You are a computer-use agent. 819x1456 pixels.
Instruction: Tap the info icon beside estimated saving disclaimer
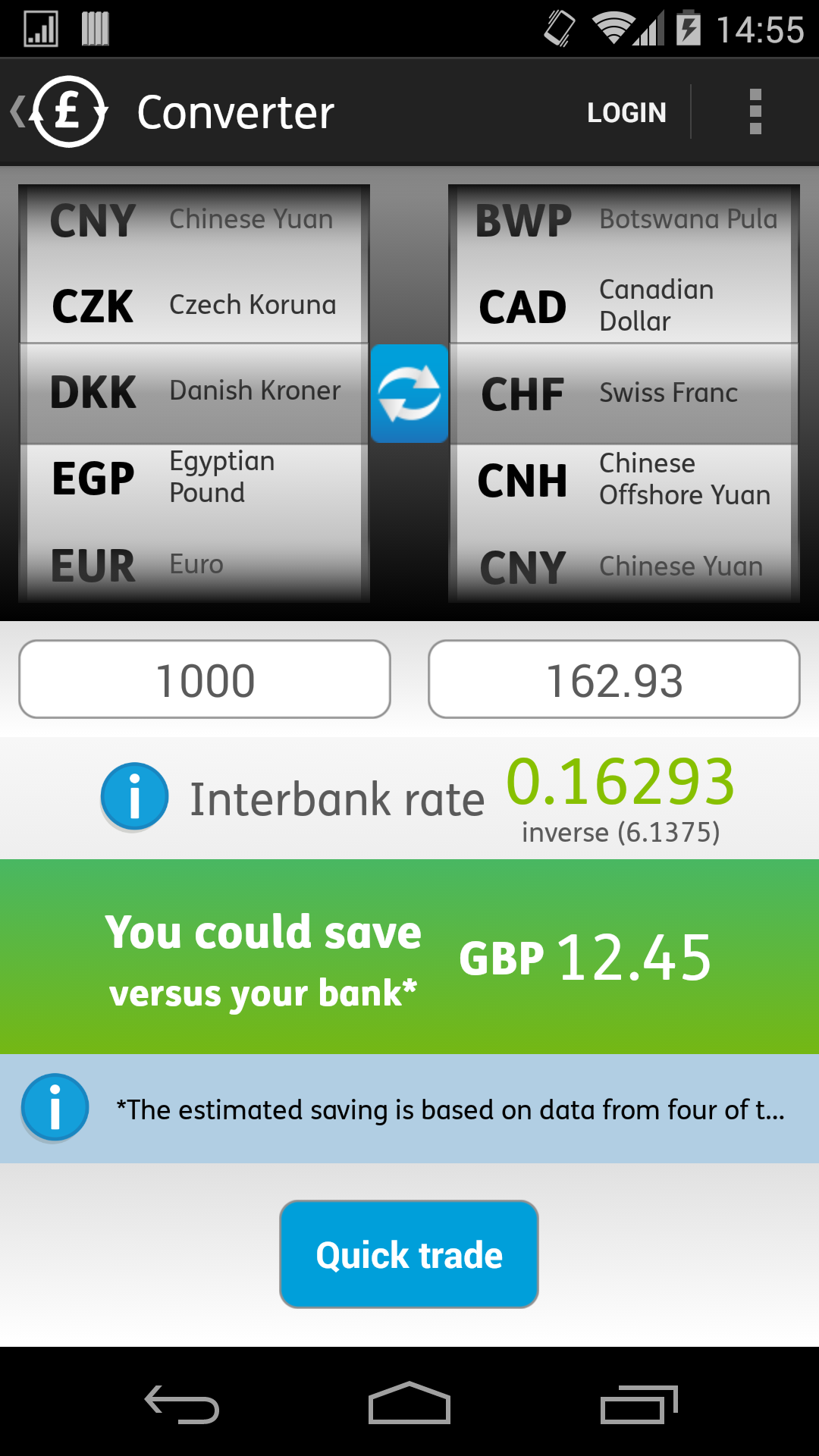pos(54,1109)
